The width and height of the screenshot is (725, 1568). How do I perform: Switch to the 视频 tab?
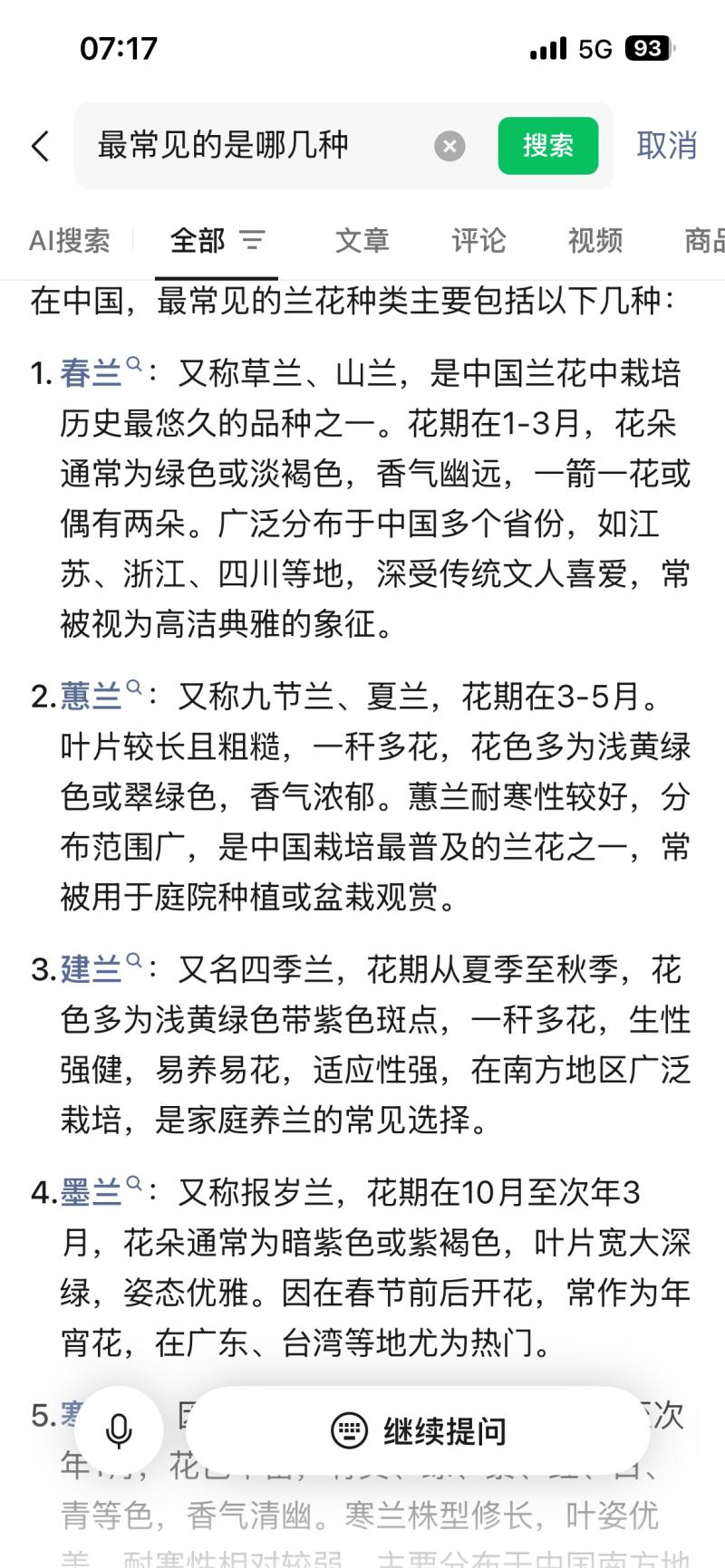click(x=594, y=241)
